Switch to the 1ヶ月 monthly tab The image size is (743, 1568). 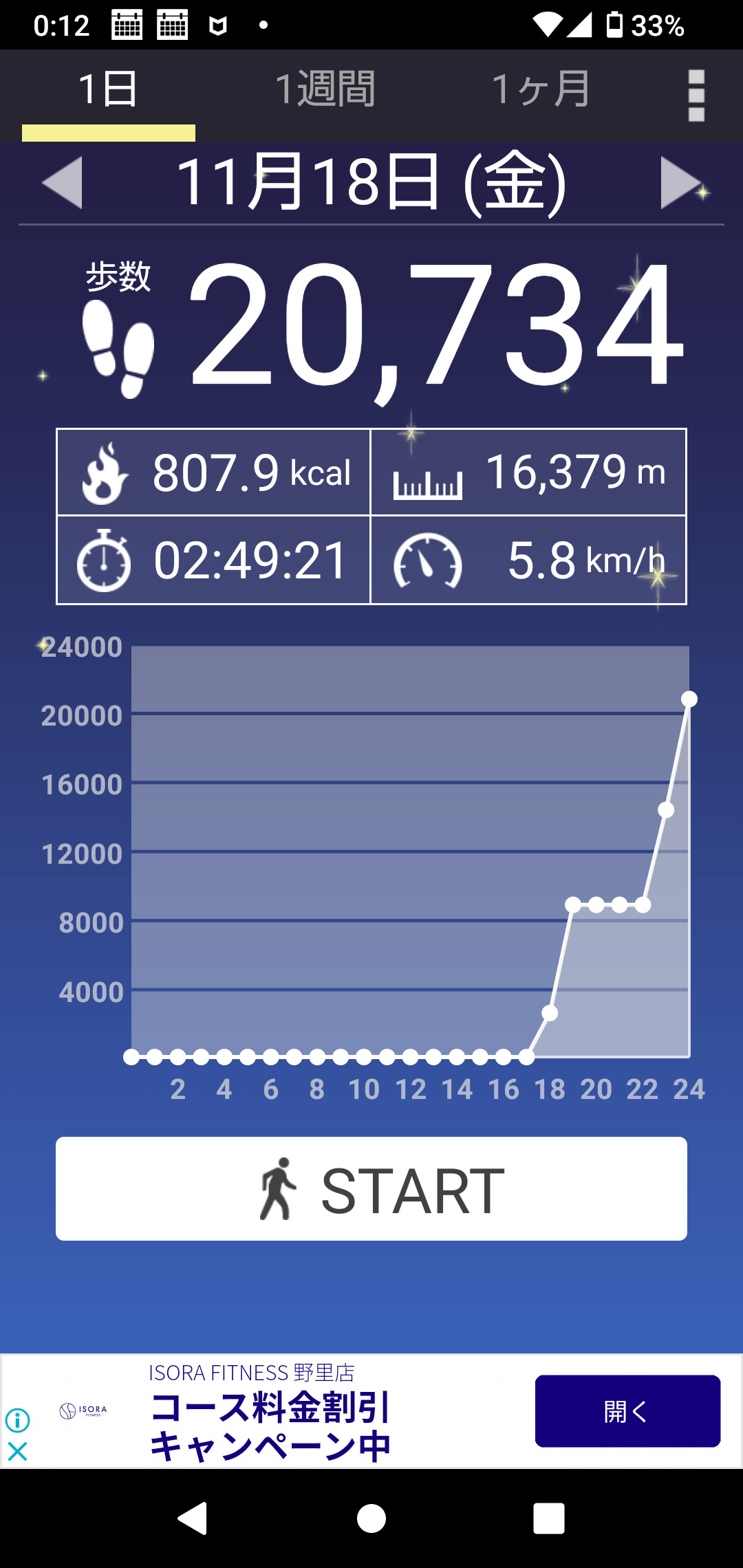(x=541, y=90)
